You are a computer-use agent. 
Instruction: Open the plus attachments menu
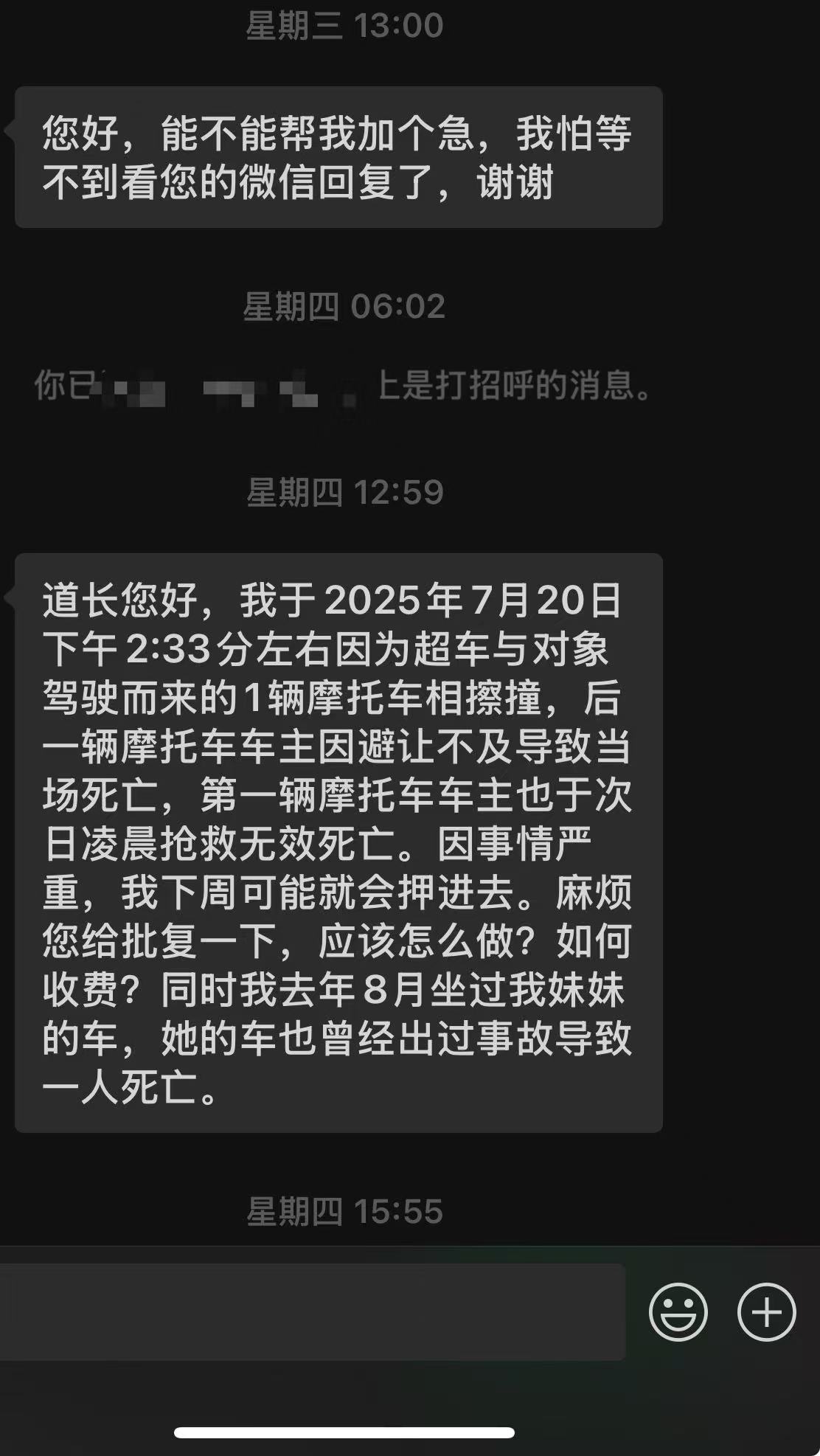(x=766, y=1312)
